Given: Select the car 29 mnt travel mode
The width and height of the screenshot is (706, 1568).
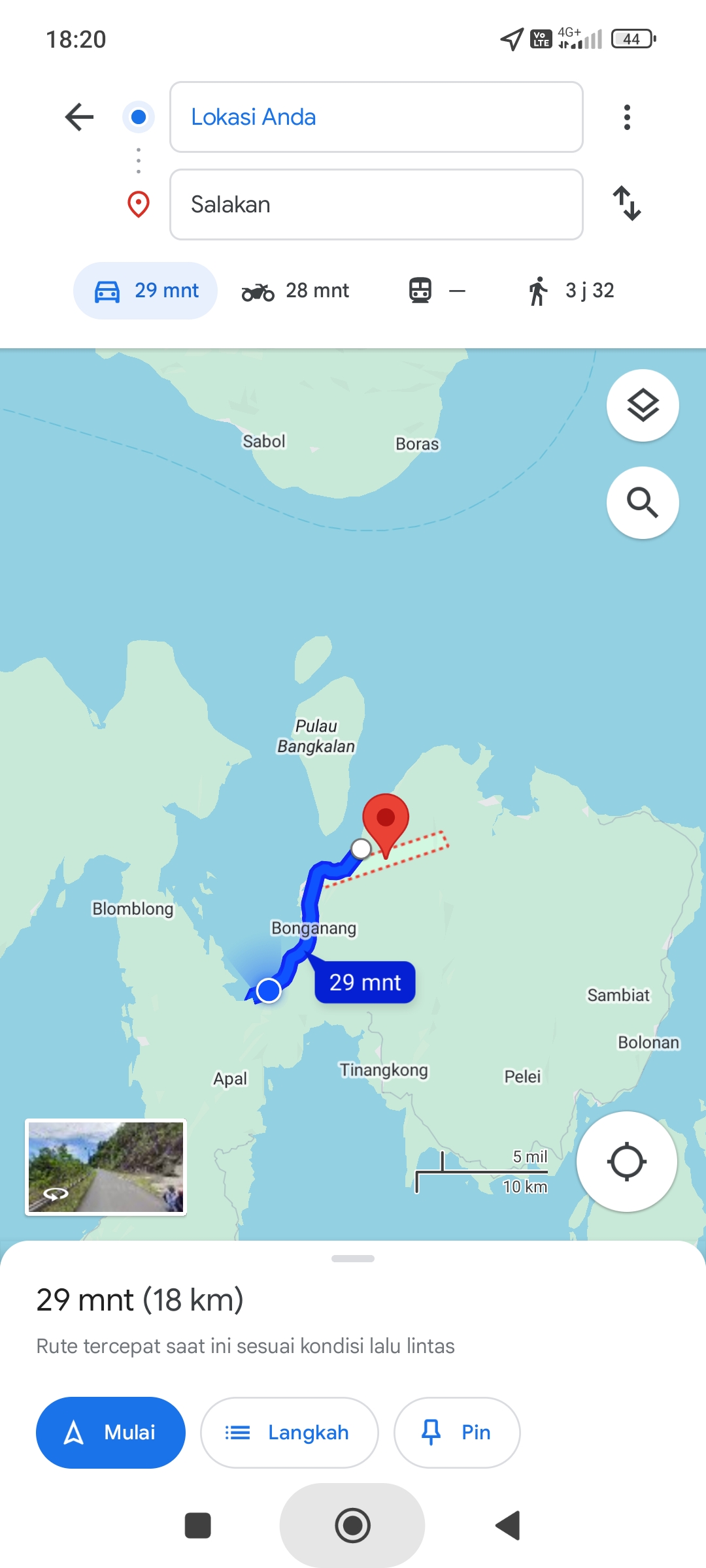Looking at the screenshot, I should (x=145, y=291).
